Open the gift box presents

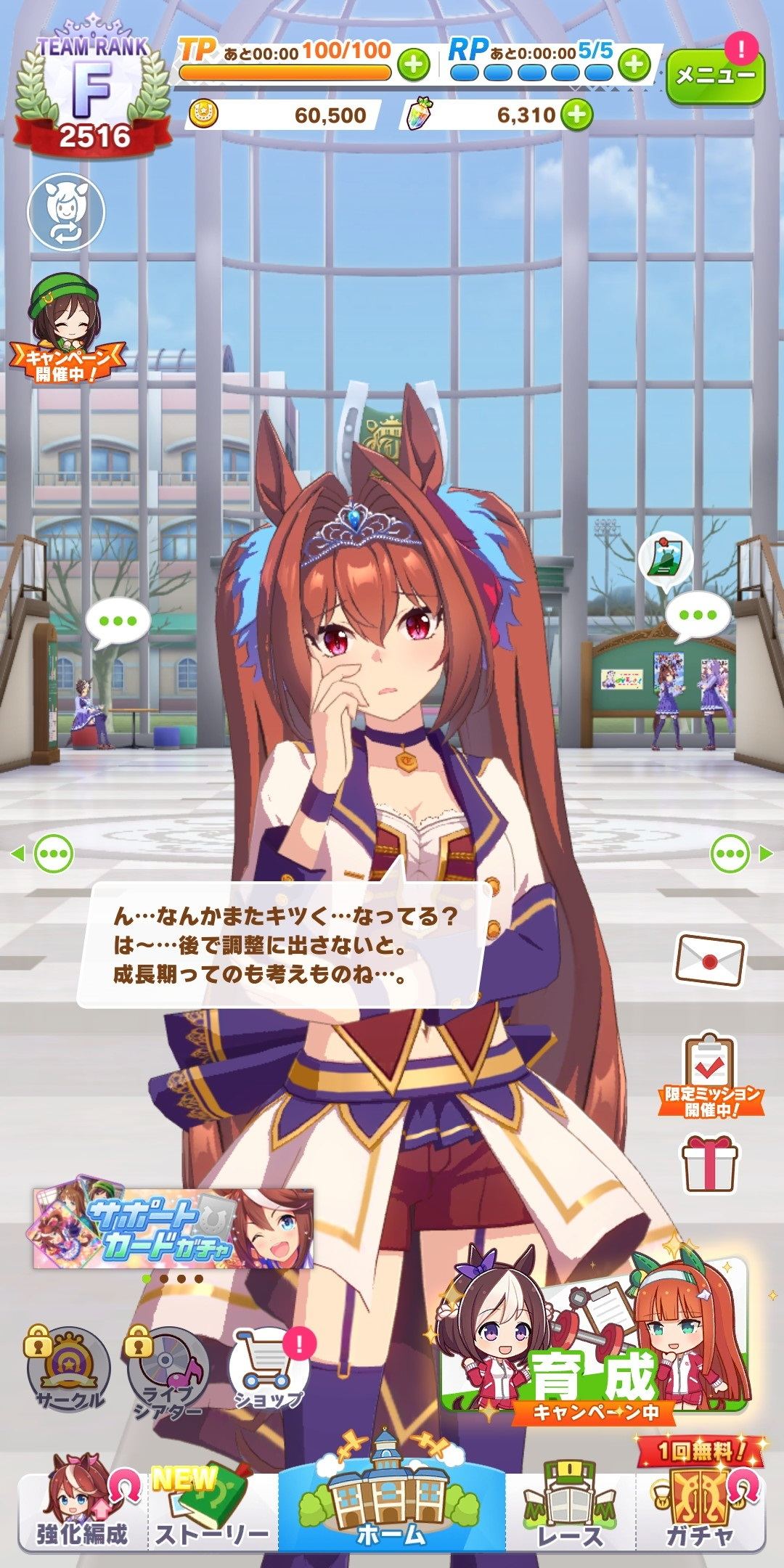[x=711, y=1164]
